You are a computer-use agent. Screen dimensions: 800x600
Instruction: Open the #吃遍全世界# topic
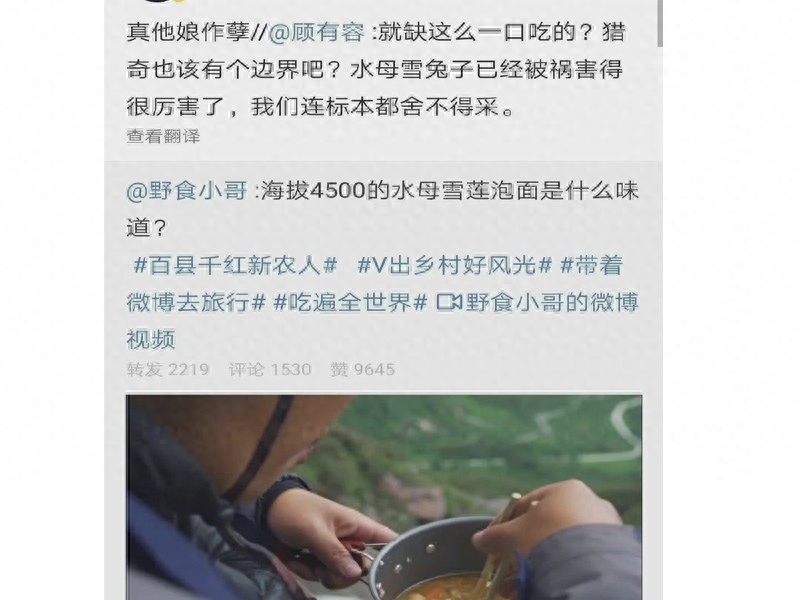[351, 303]
